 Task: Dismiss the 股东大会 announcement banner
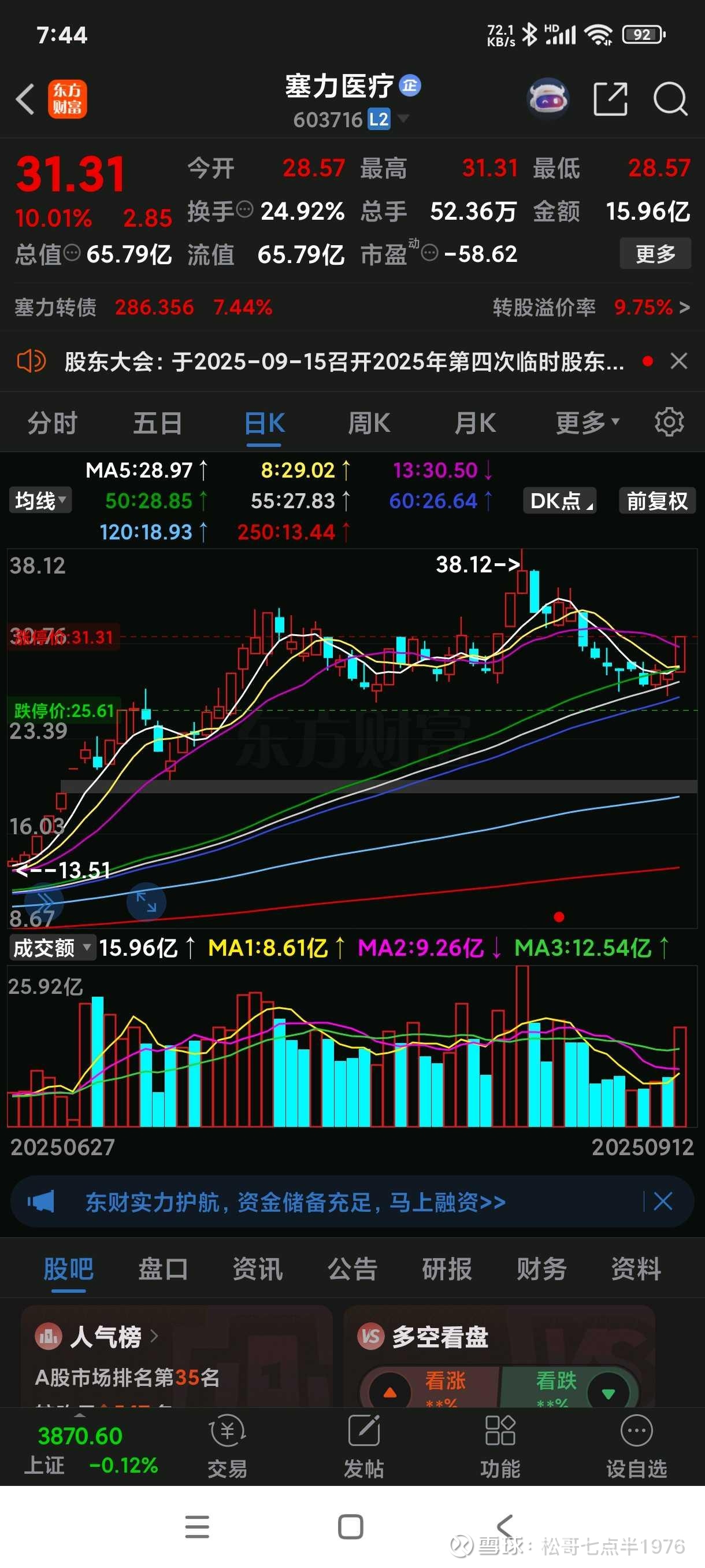tap(679, 361)
